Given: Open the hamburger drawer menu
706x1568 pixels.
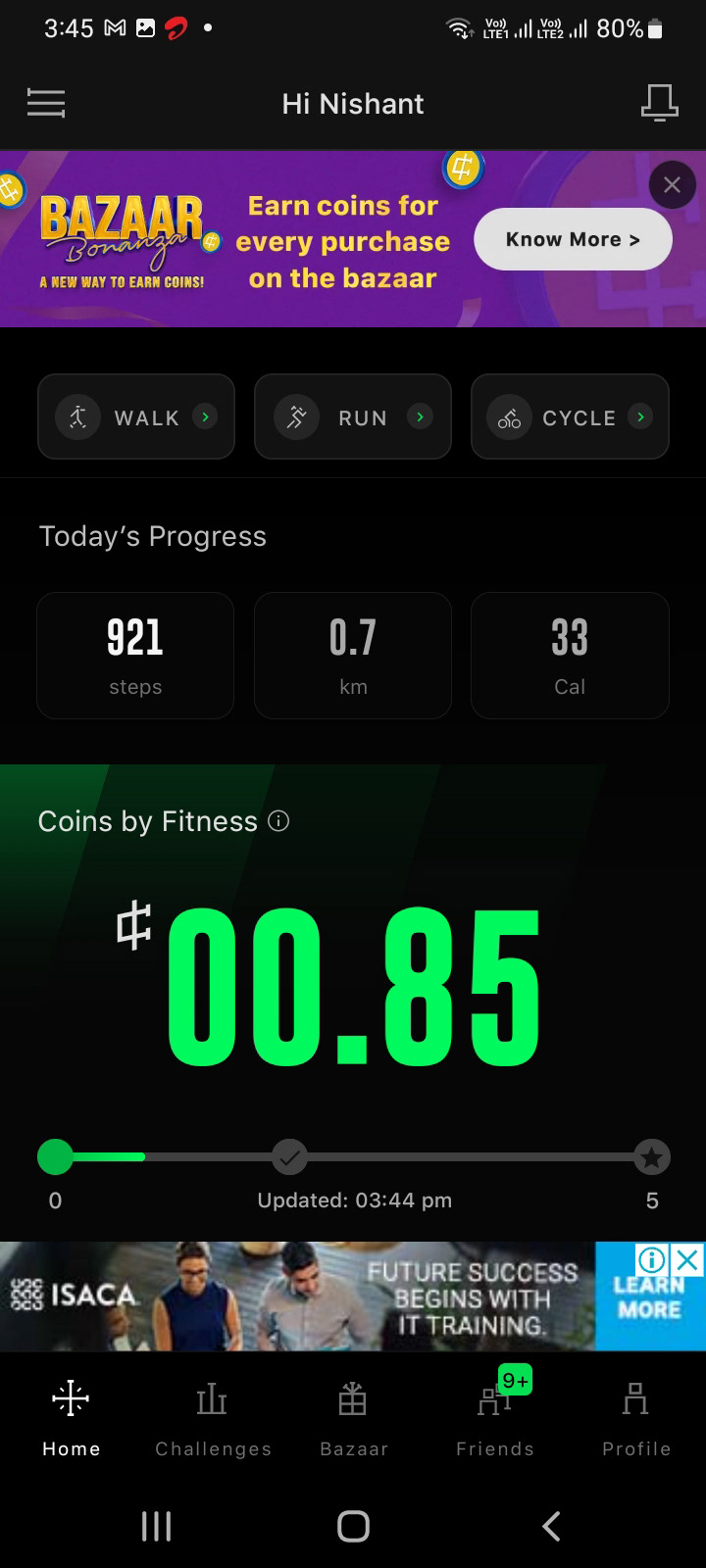Looking at the screenshot, I should (46, 103).
